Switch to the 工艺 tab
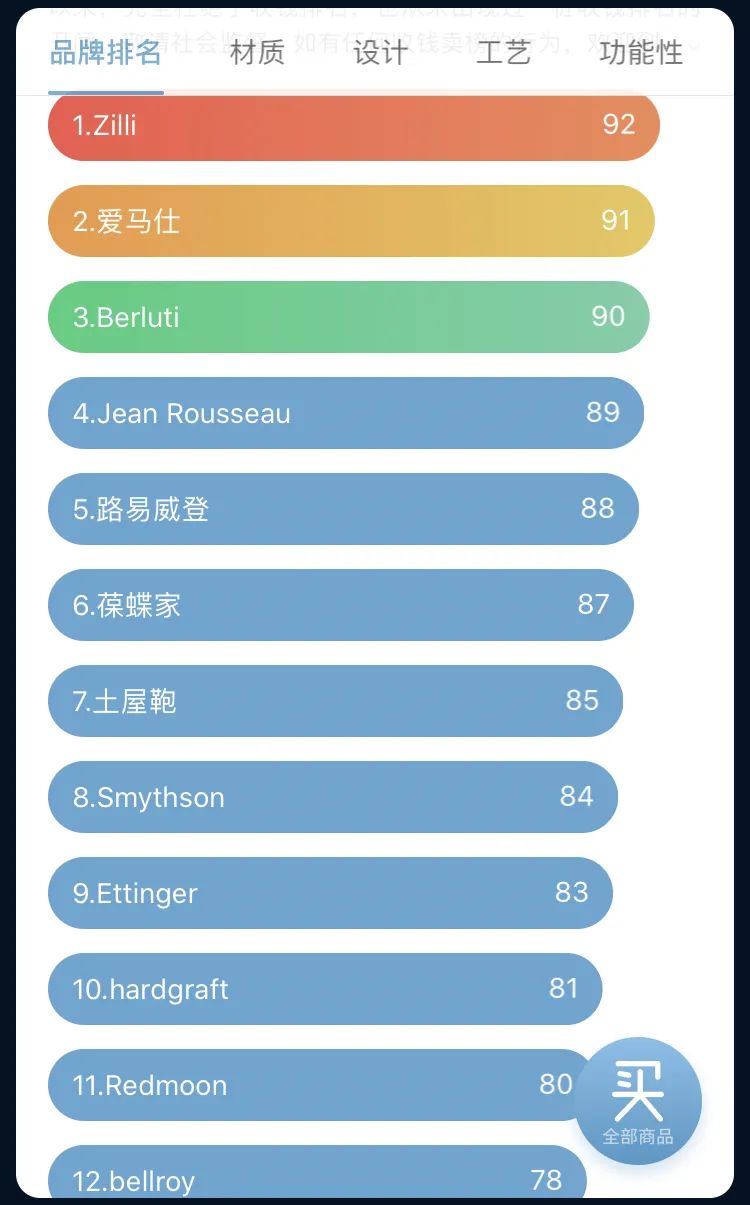The width and height of the screenshot is (750, 1205). coord(503,53)
